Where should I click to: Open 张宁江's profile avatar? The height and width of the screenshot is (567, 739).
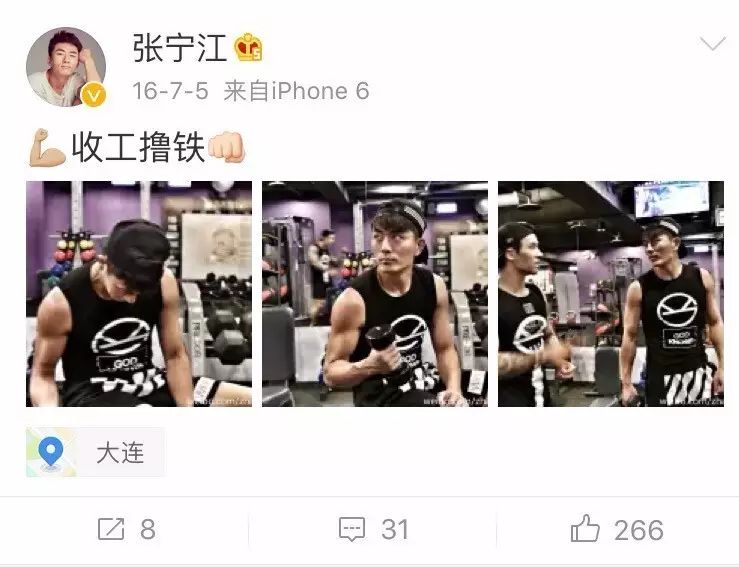65,67
